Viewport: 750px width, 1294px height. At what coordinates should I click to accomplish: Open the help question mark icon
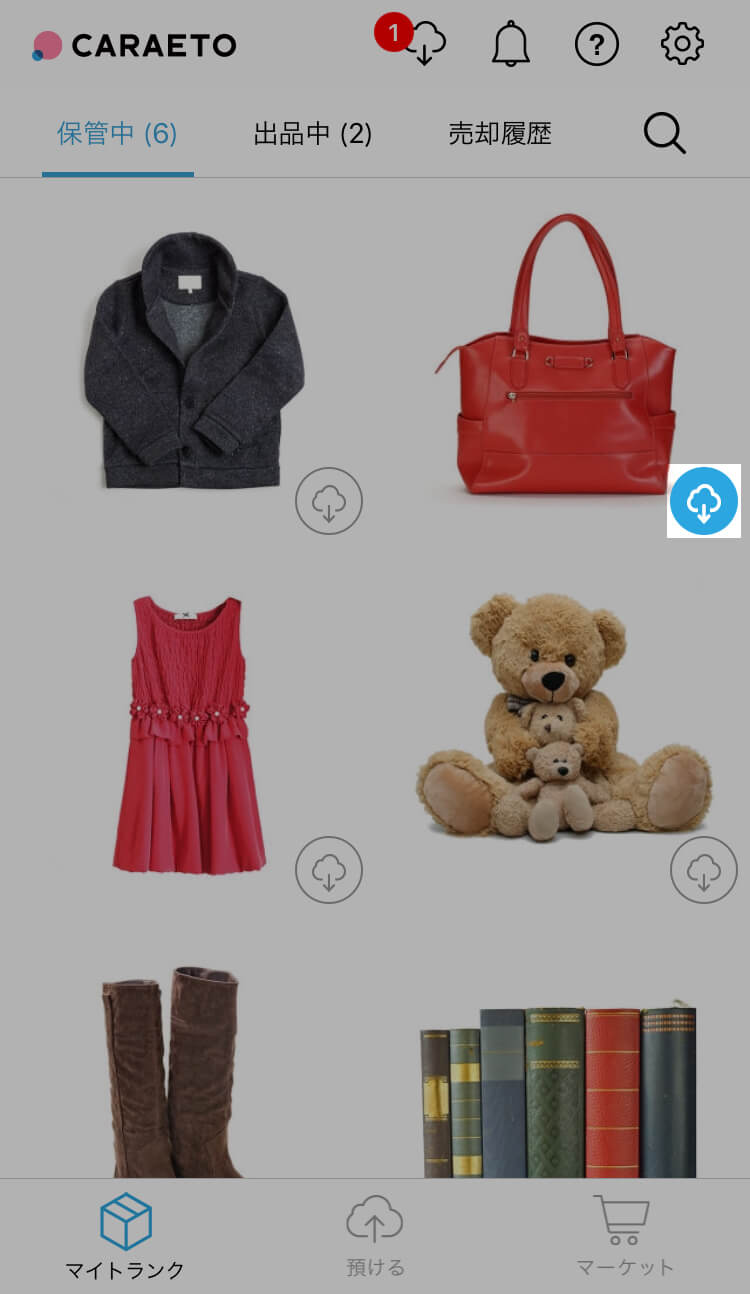(x=597, y=44)
